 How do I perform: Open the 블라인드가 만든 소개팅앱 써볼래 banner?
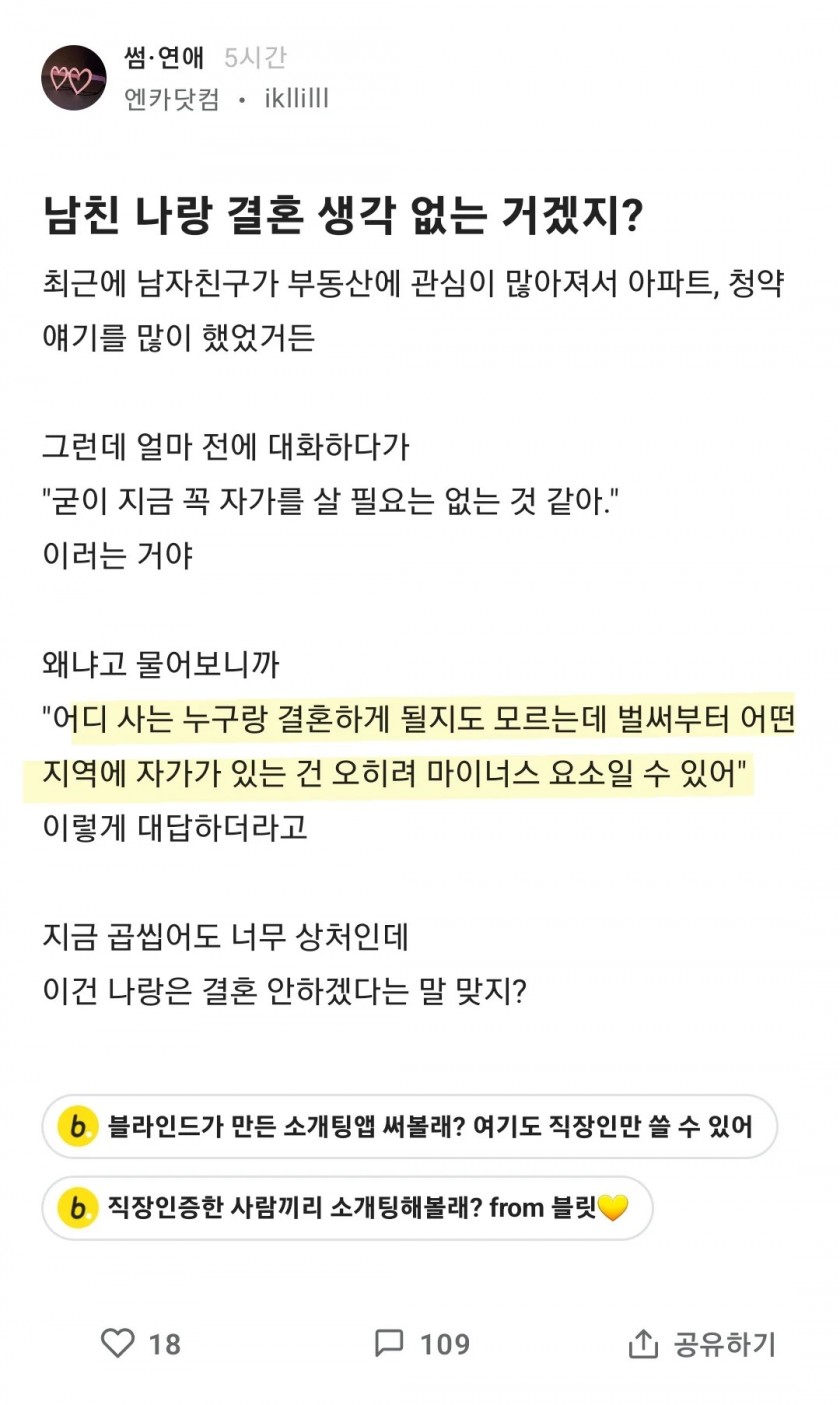point(409,1127)
